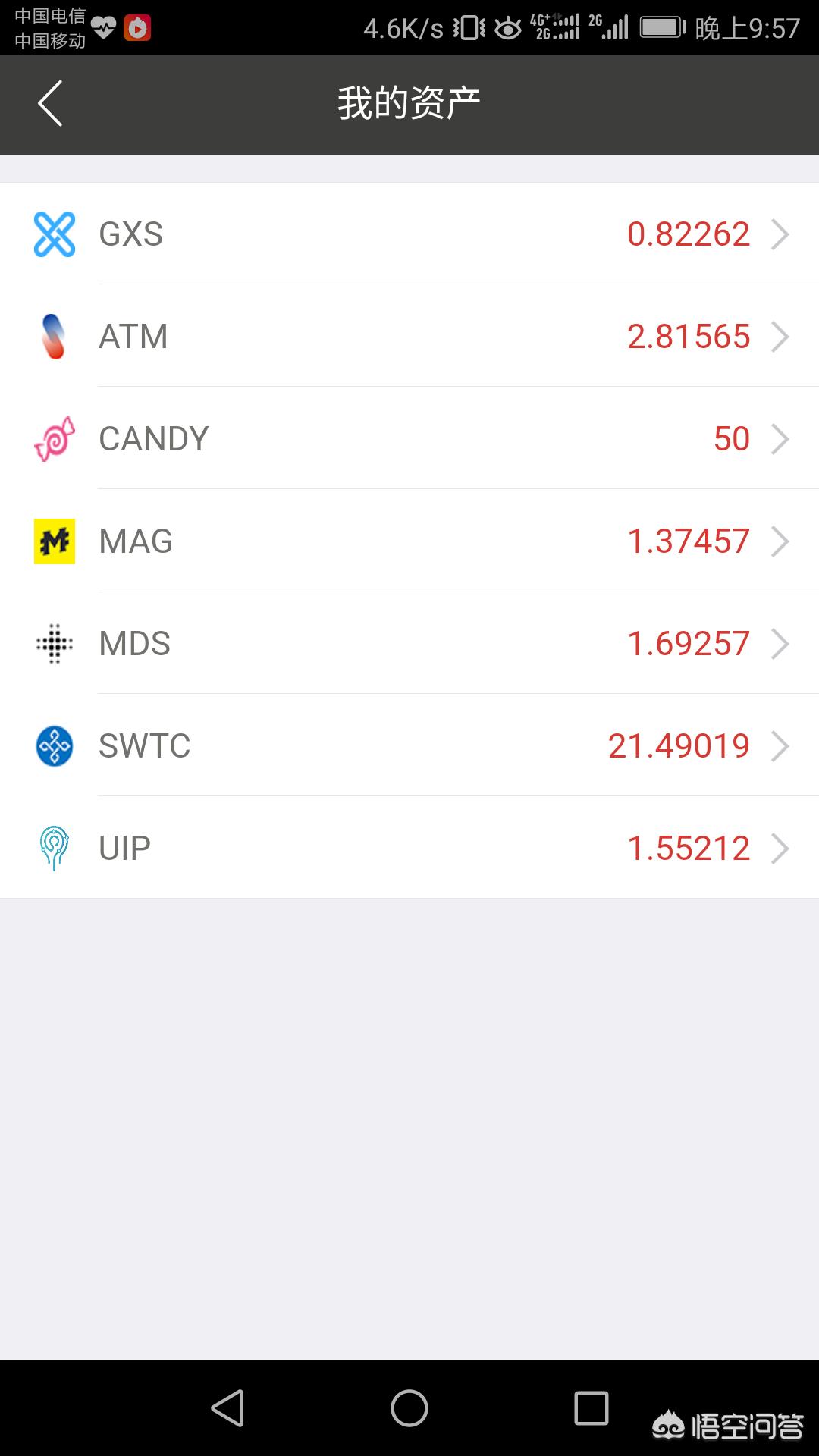Tap the system home button
This screenshot has height=1456, width=819.
click(x=409, y=1408)
